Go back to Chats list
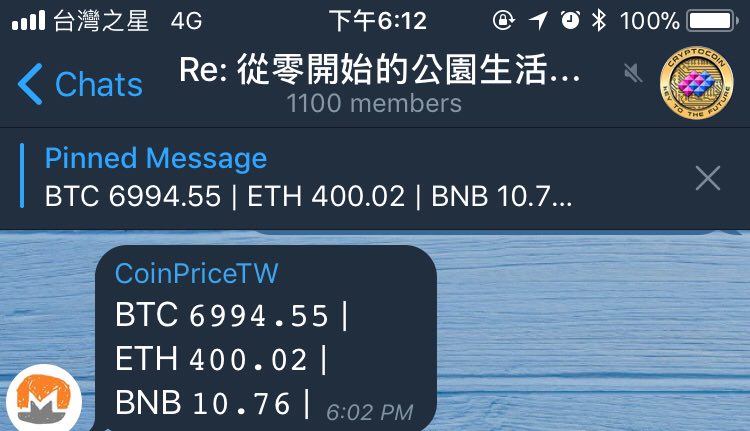Viewport: 750px width, 431px height. (80, 85)
